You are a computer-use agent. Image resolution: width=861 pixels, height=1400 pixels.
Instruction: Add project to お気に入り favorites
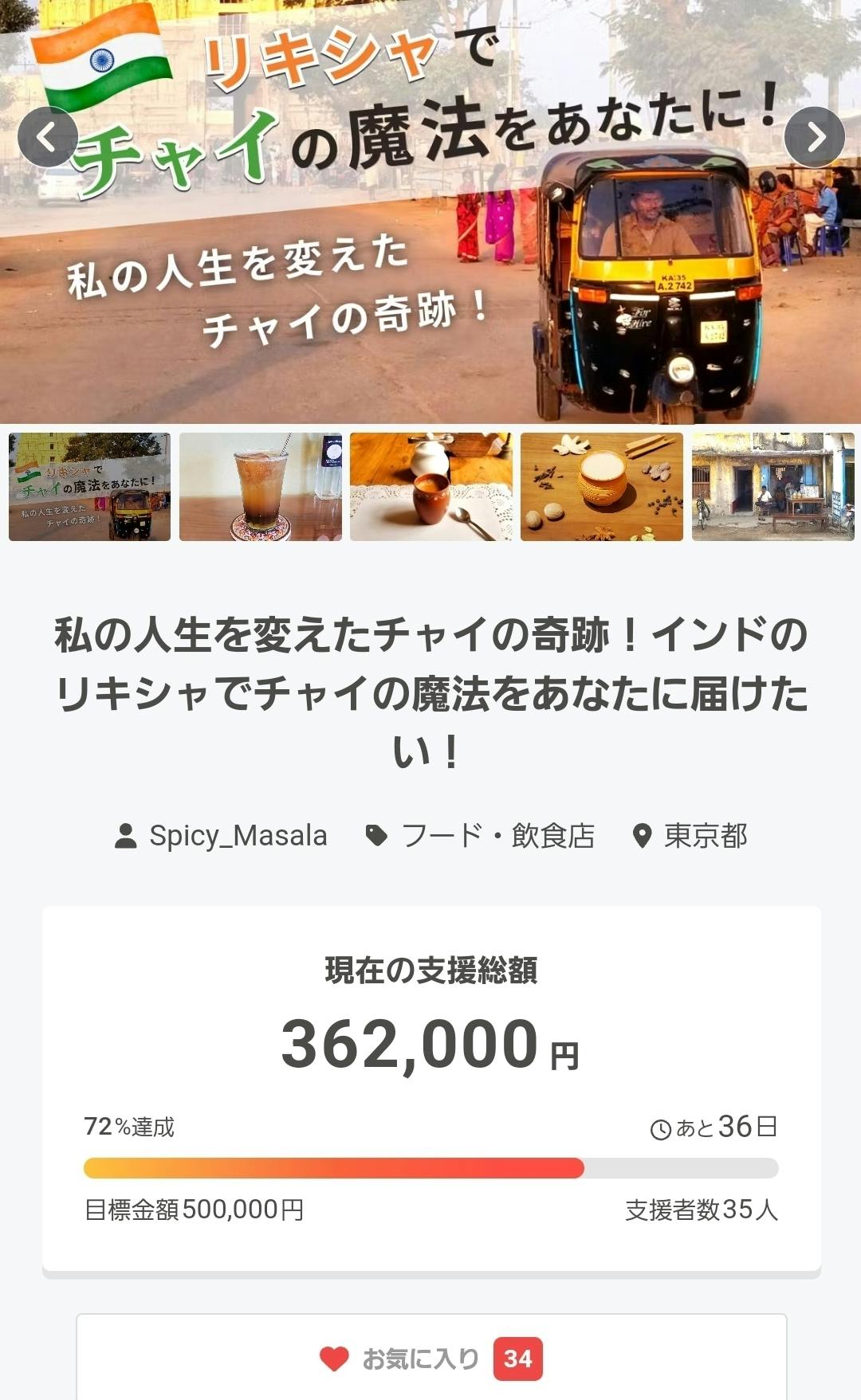point(431,1359)
